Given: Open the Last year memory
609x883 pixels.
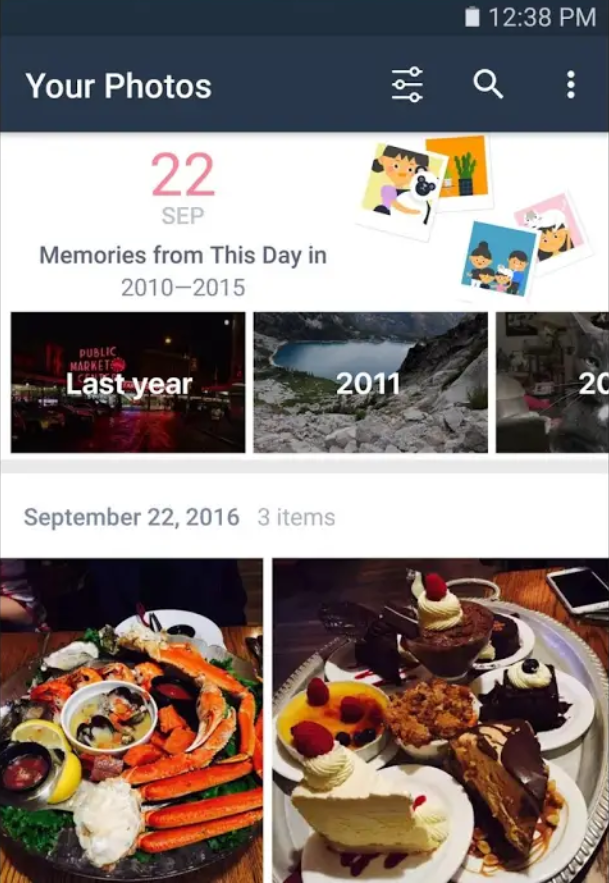Looking at the screenshot, I should click(128, 382).
